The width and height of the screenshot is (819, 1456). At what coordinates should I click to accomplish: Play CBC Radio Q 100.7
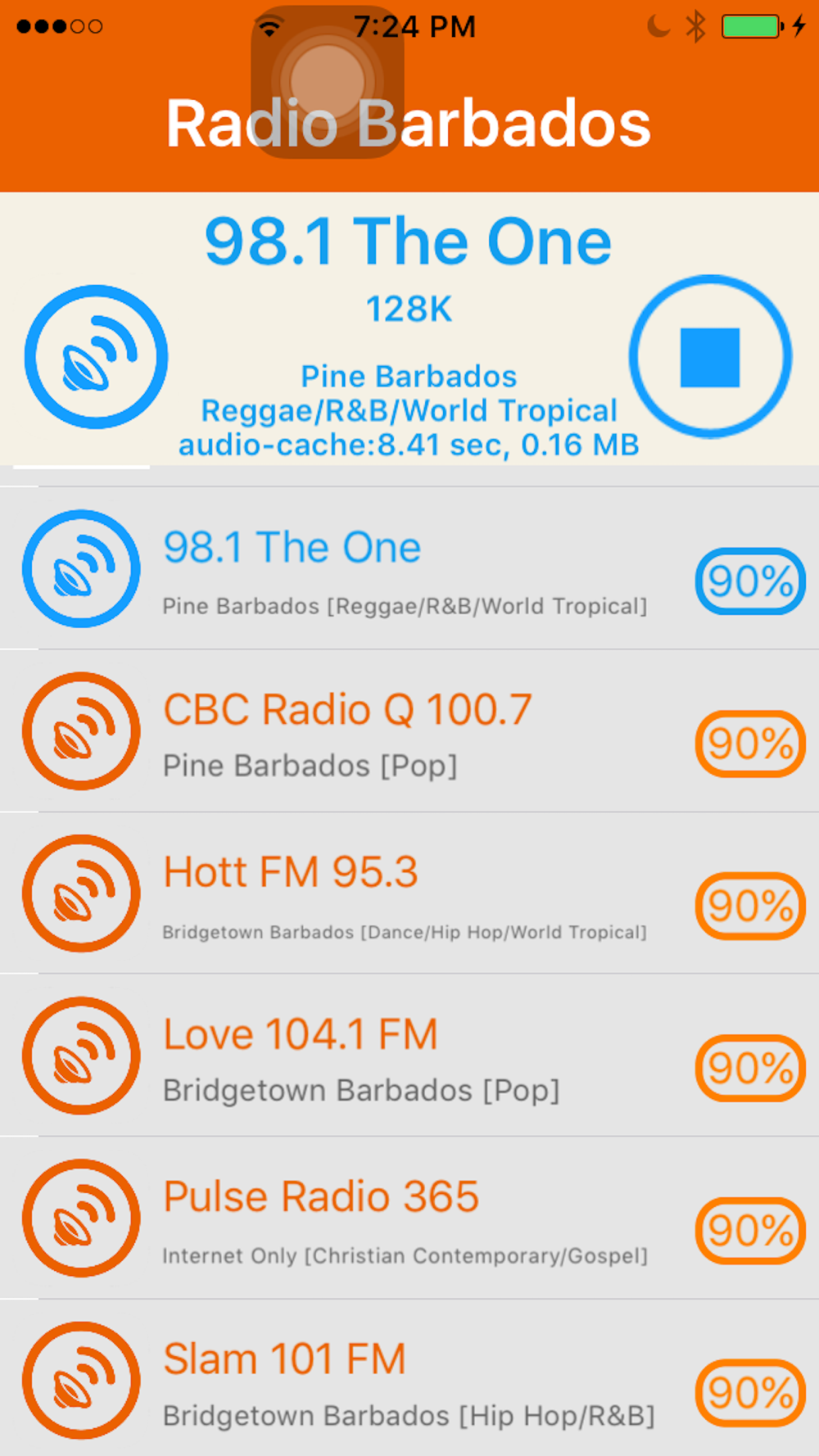[x=409, y=730]
